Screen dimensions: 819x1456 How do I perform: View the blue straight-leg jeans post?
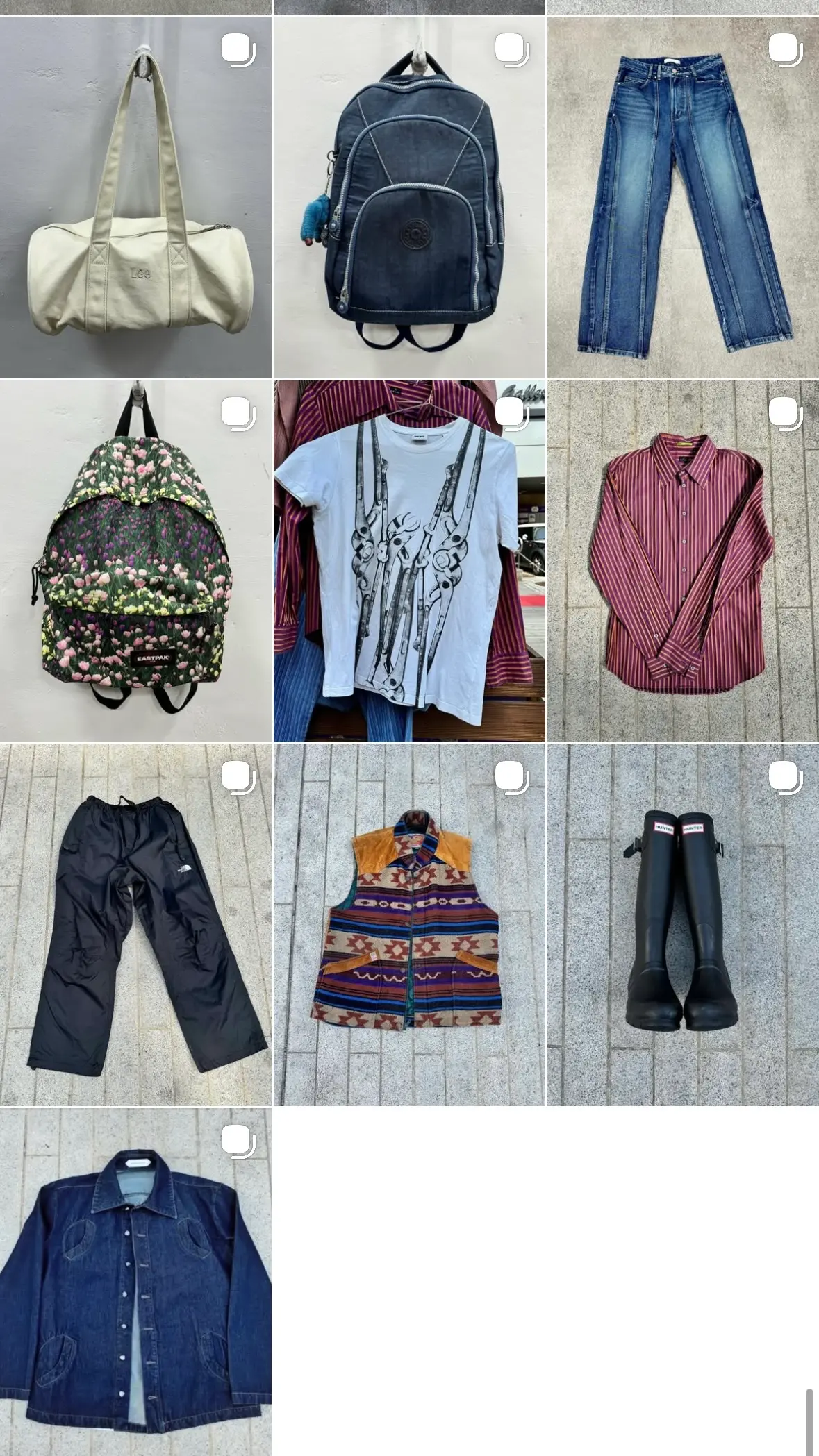click(683, 197)
